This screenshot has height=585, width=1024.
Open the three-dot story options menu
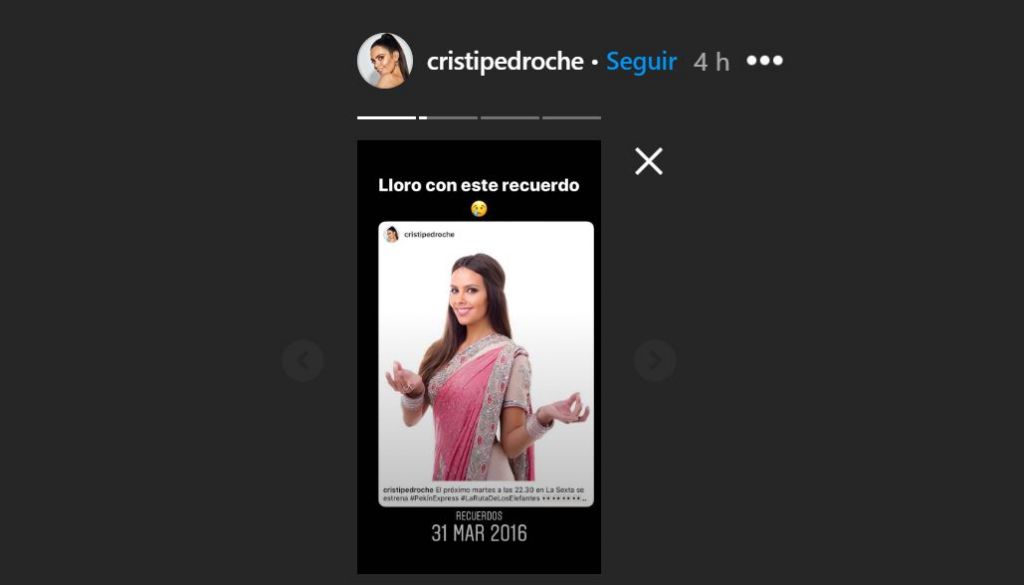click(765, 61)
